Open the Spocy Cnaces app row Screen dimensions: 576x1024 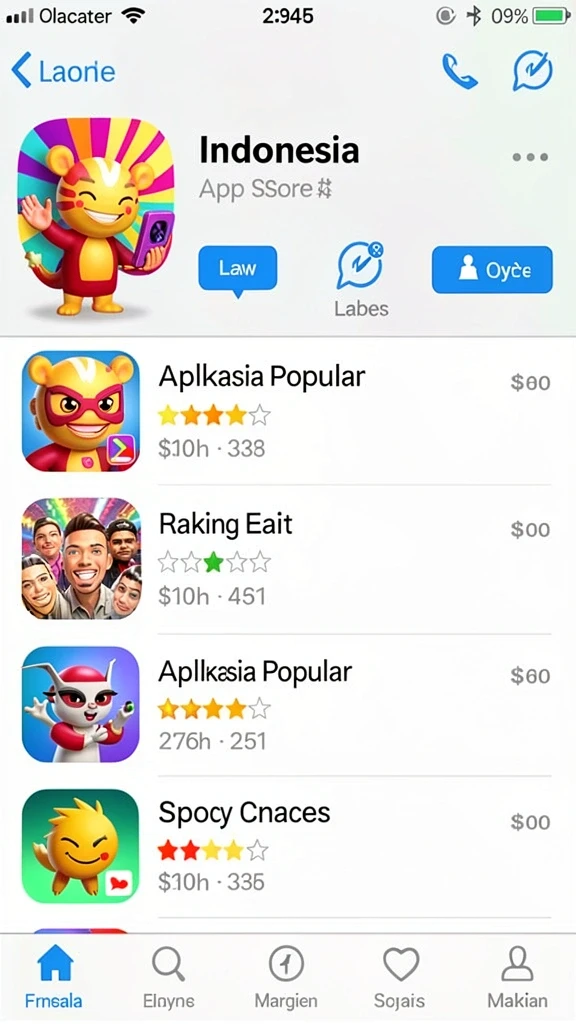click(287, 846)
